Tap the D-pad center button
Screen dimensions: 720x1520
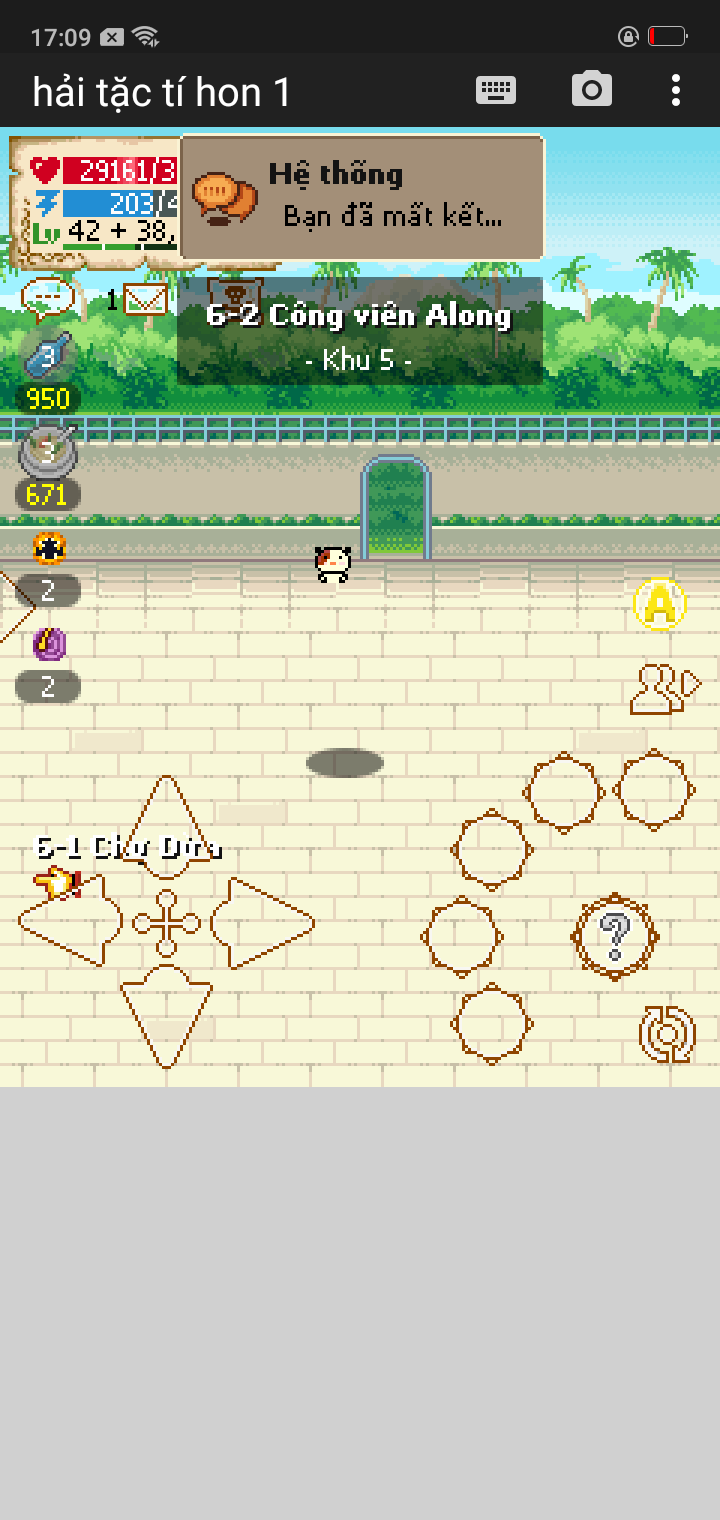[x=167, y=922]
